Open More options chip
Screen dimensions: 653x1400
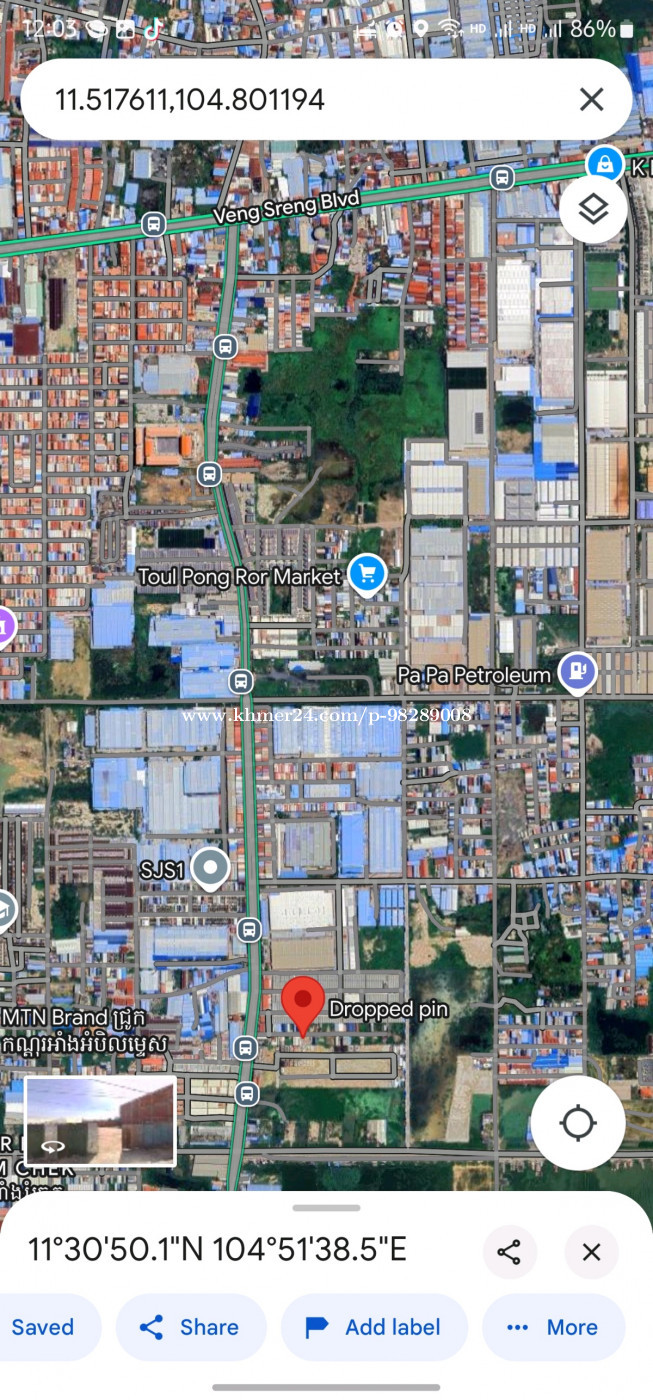(554, 1327)
